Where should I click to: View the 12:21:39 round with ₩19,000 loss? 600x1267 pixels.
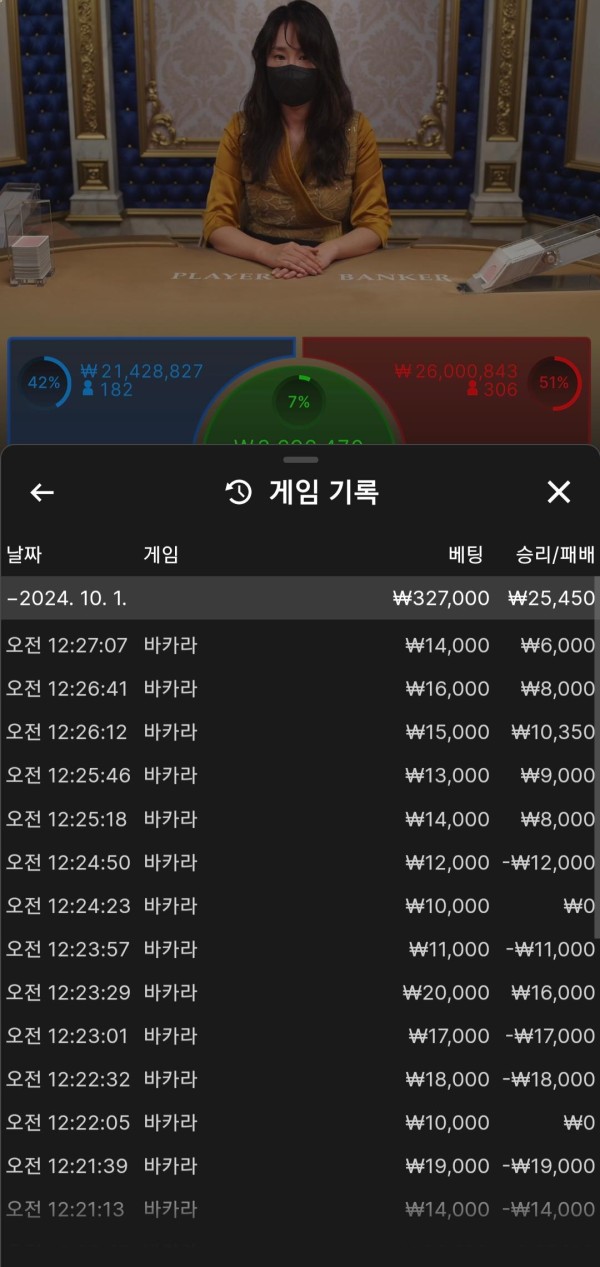(x=298, y=1166)
